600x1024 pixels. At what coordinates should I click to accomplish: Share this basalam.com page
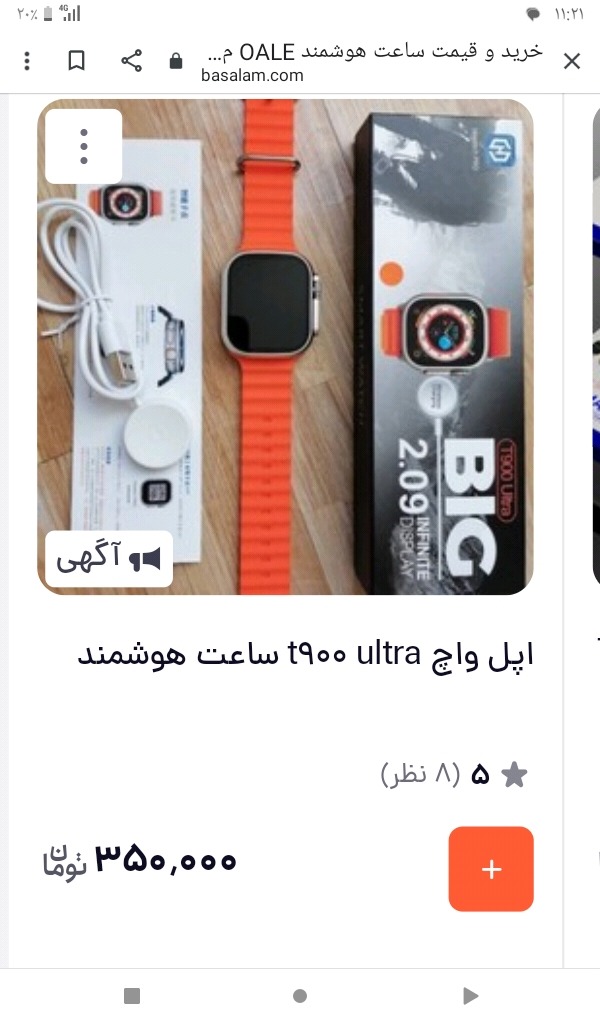click(131, 61)
